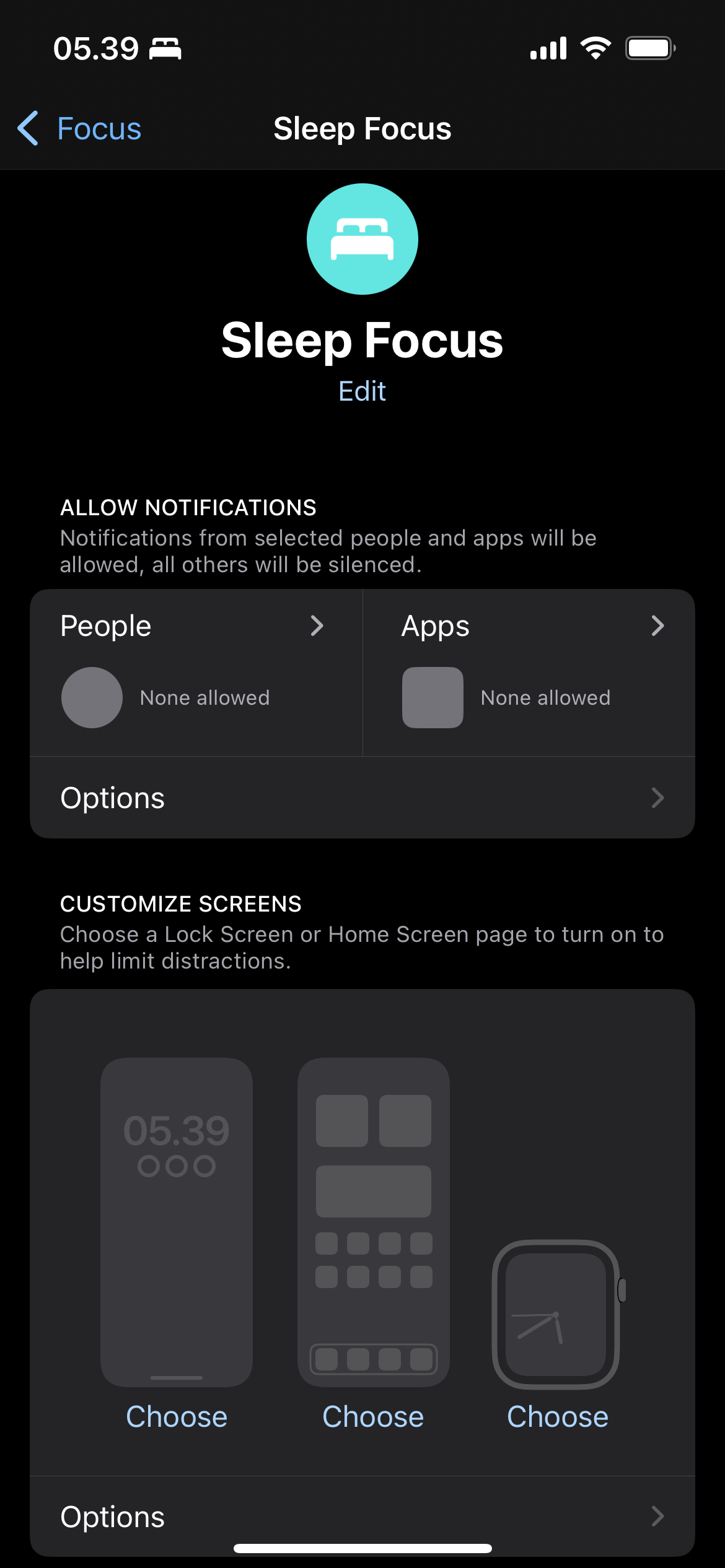Choose a Home Screen page
The width and height of the screenshot is (725, 1568).
pos(373,1417)
